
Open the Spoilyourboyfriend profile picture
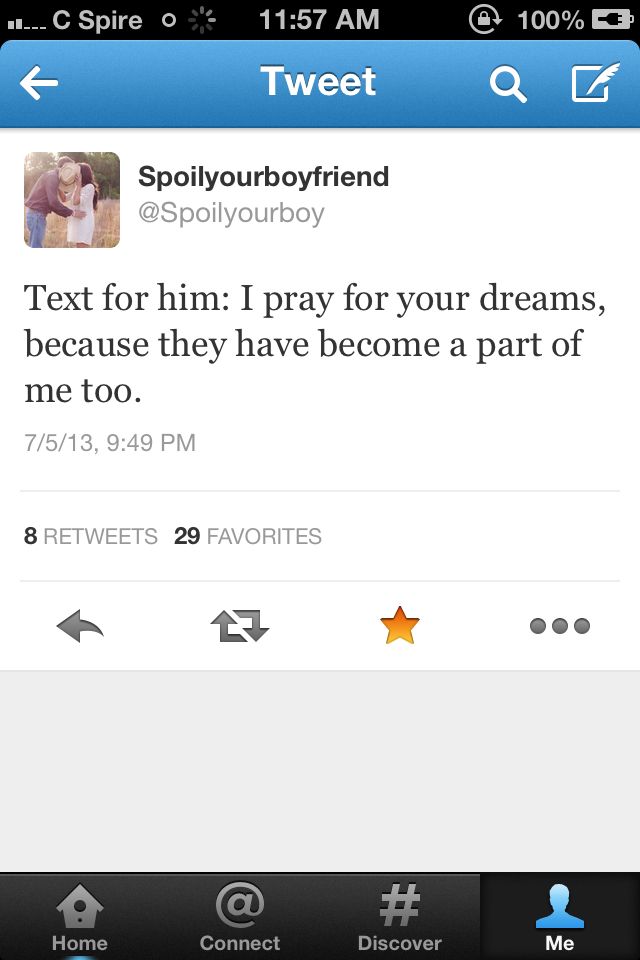[72, 200]
